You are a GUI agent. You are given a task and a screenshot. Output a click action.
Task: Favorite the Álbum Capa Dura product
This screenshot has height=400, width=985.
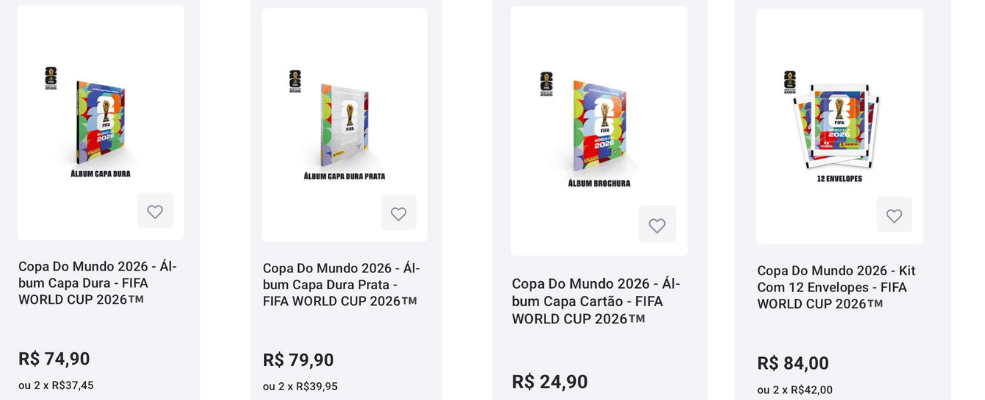point(155,211)
